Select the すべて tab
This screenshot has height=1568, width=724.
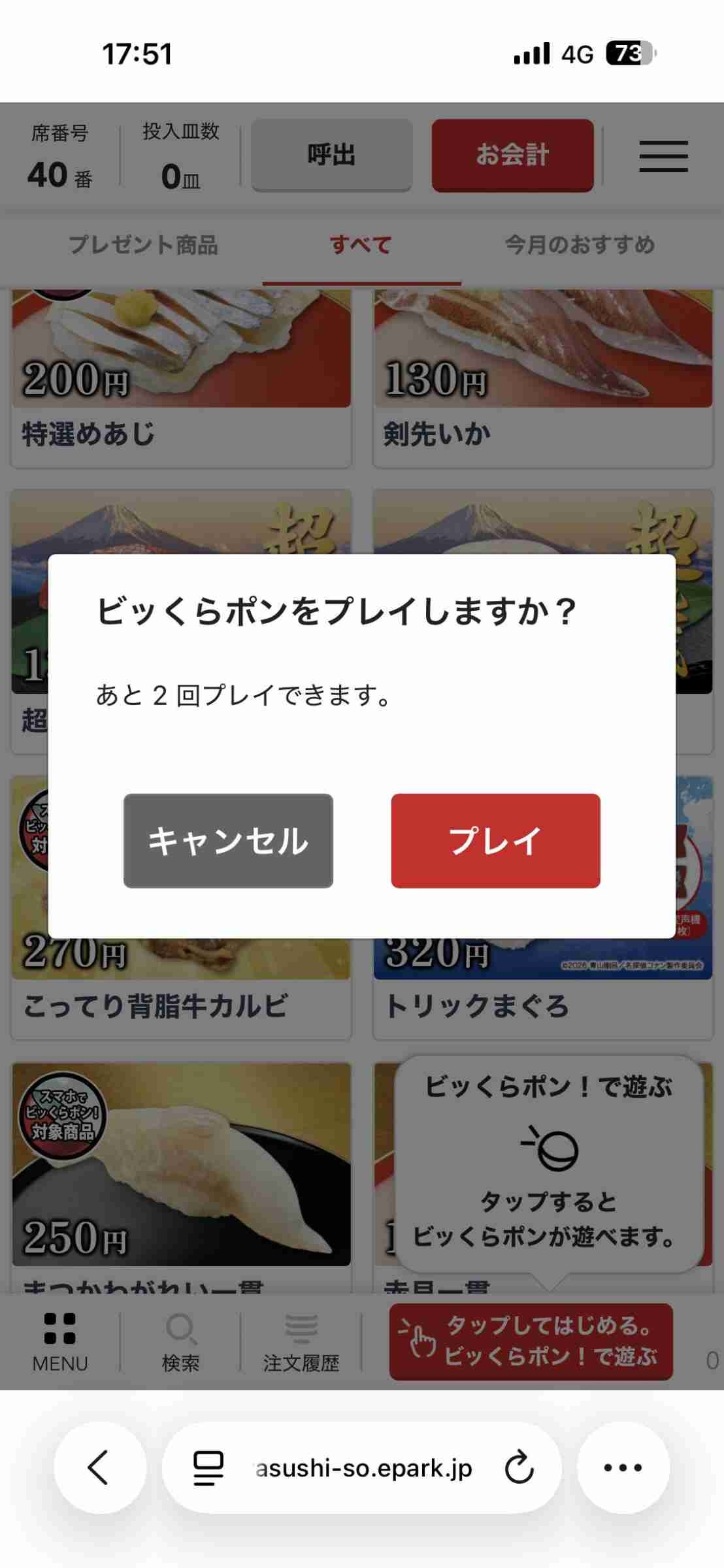click(x=361, y=245)
